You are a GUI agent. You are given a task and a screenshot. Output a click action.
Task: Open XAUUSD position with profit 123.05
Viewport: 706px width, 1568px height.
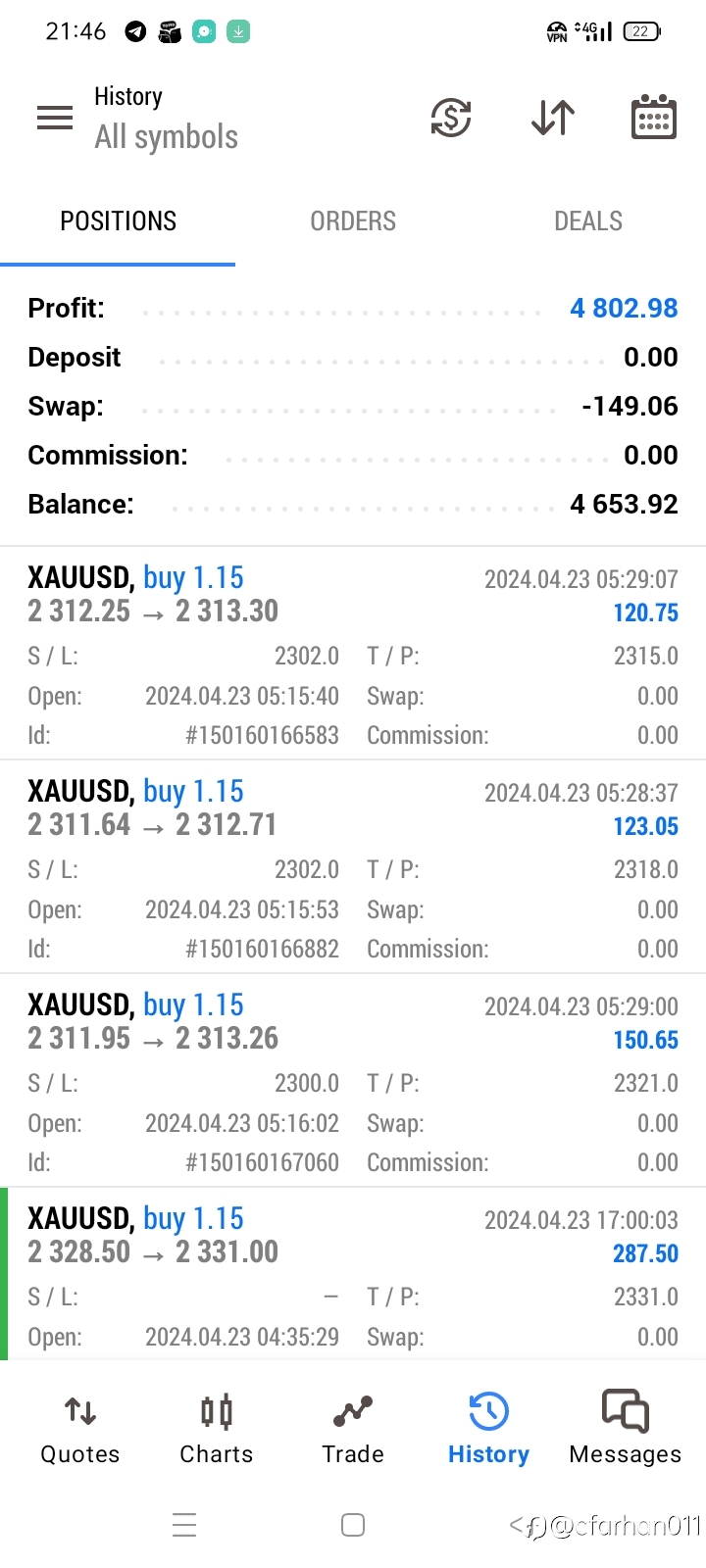[x=353, y=867]
